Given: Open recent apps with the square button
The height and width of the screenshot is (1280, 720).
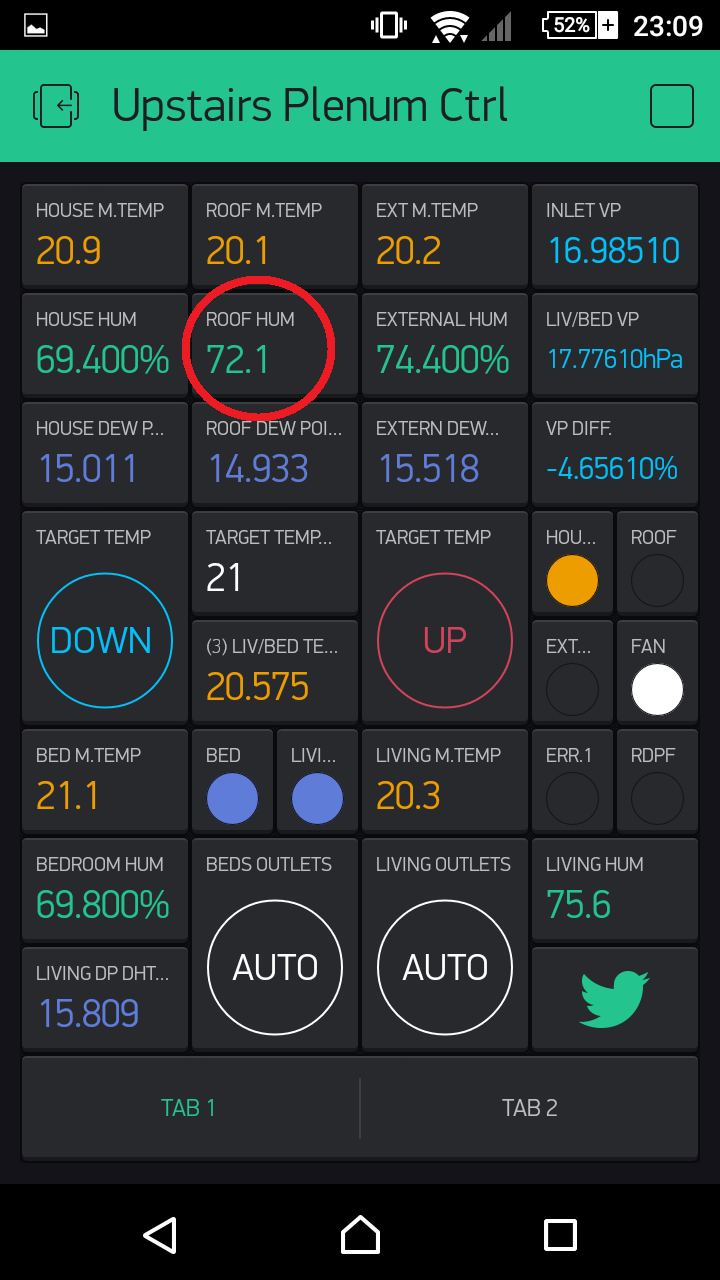Looking at the screenshot, I should (560, 1235).
